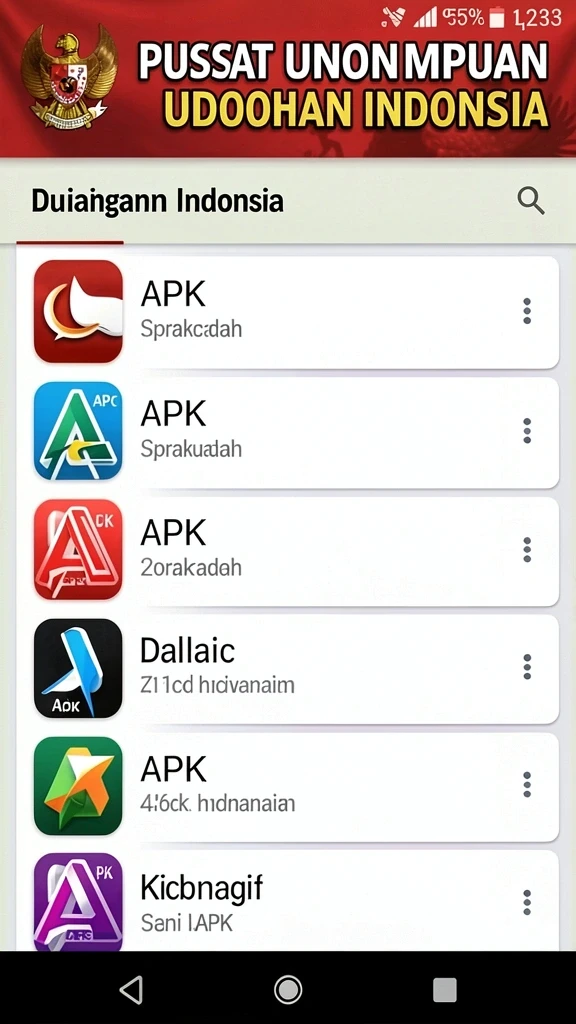Open the APK row labeled 2orakadah
This screenshot has width=576, height=1024.
(287, 551)
